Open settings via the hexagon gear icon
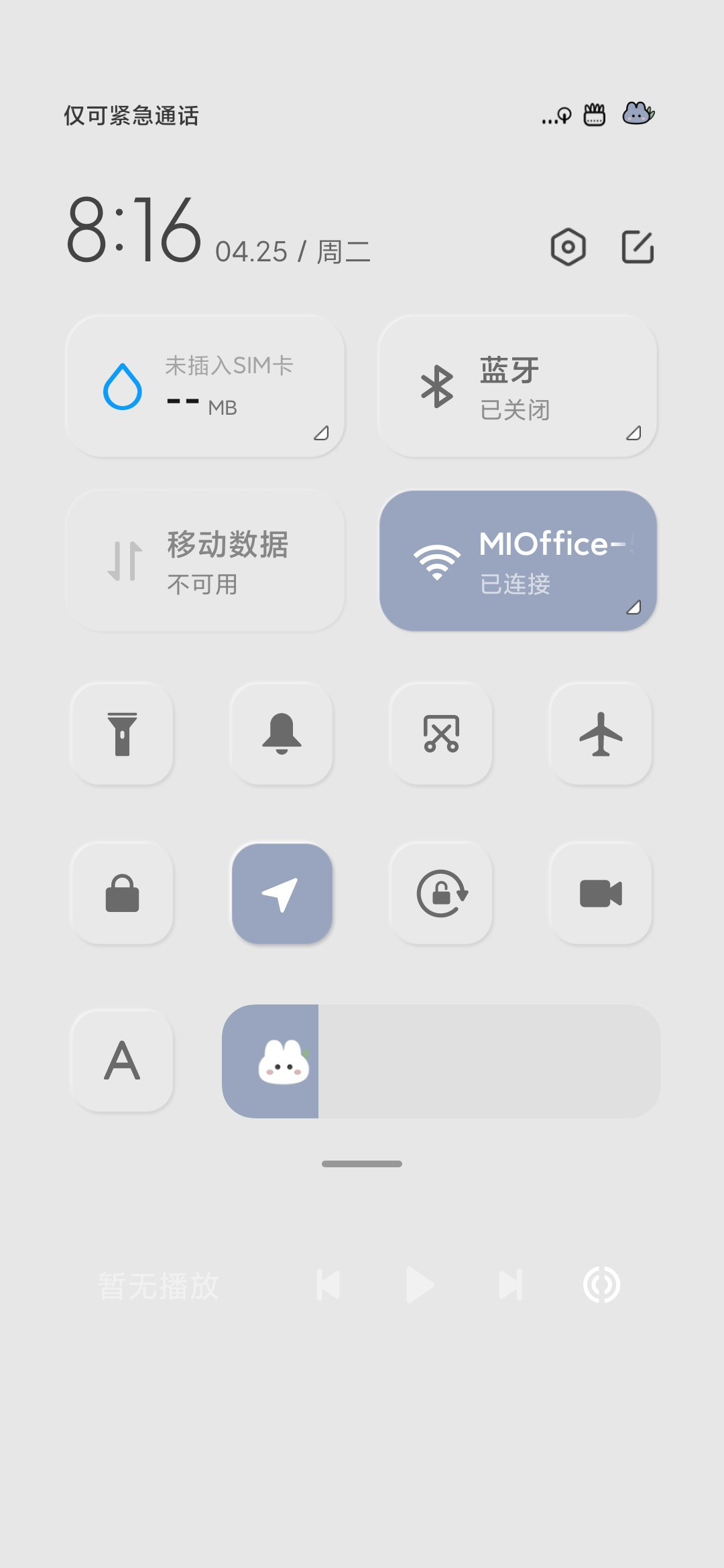This screenshot has height=1568, width=724. pyautogui.click(x=568, y=247)
